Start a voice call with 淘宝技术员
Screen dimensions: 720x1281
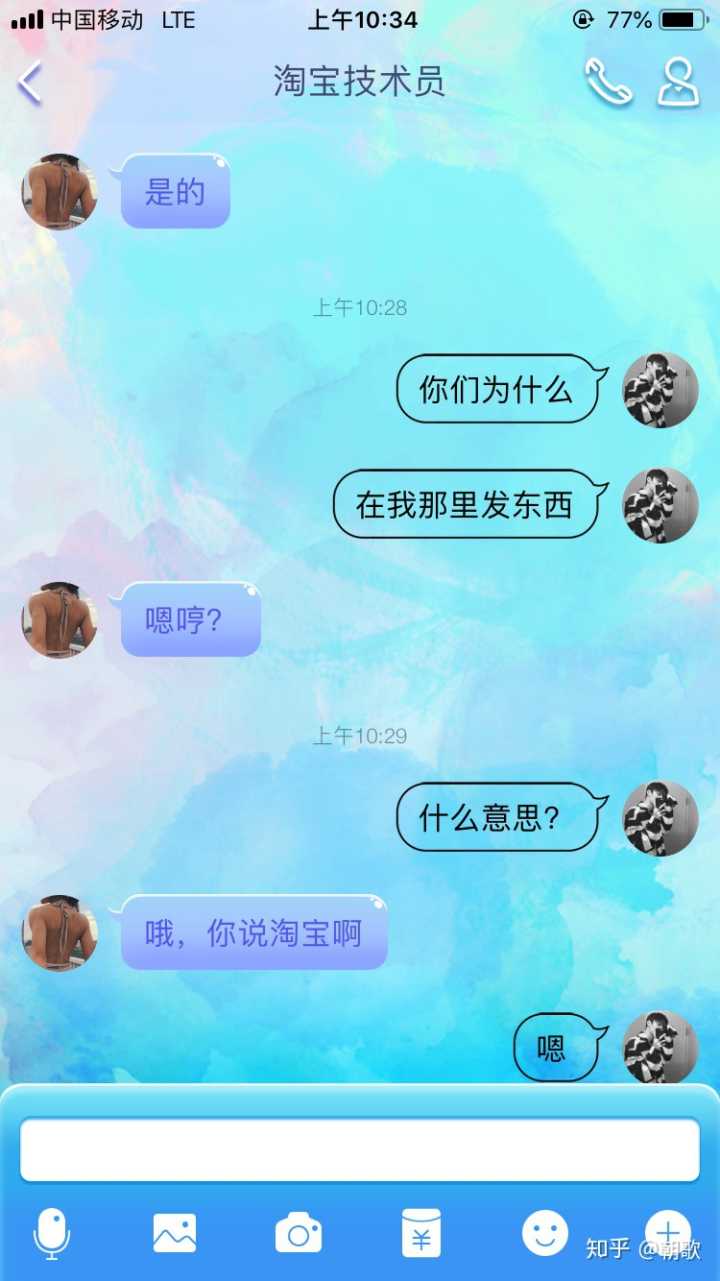coord(608,82)
